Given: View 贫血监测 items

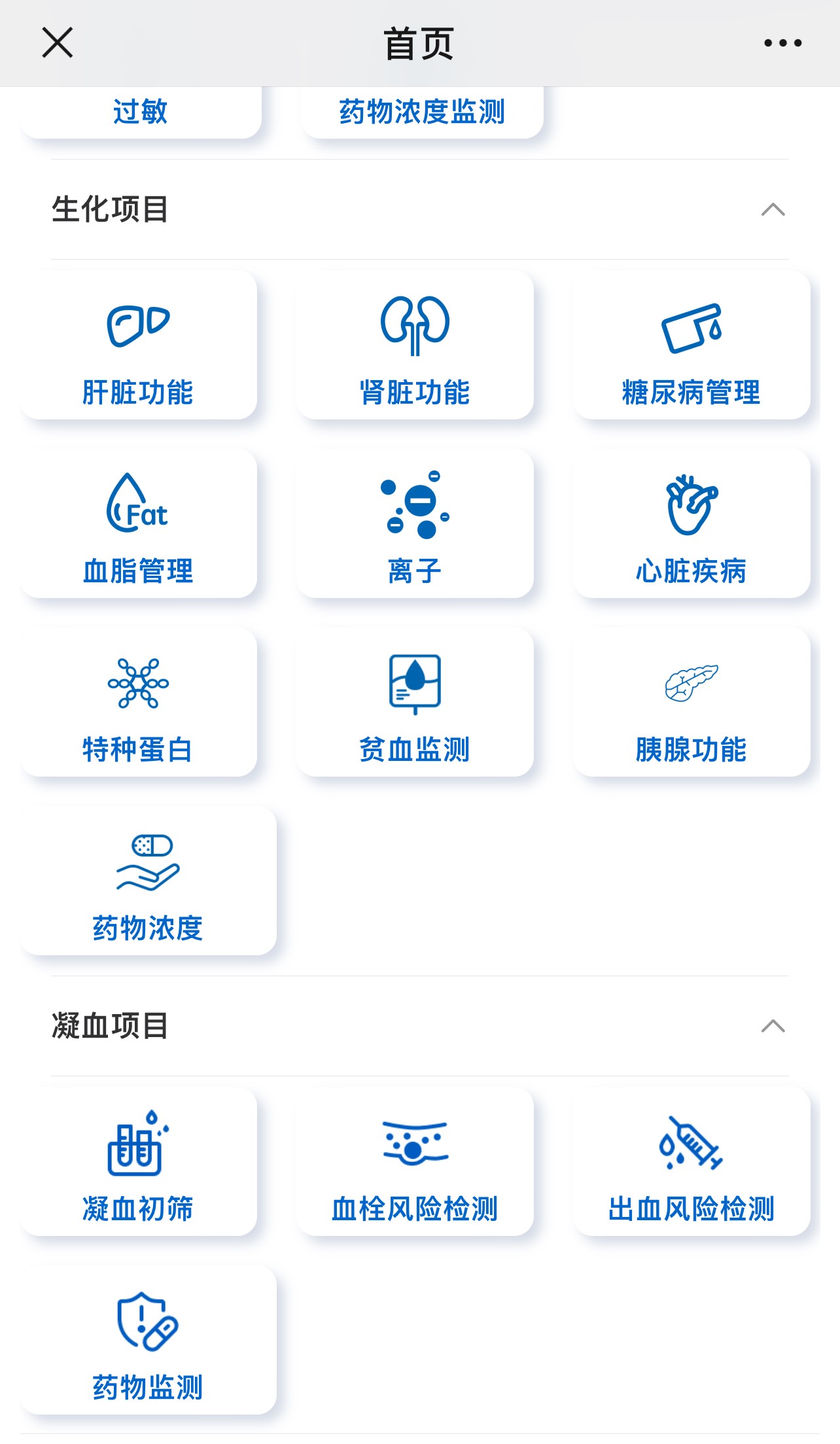Looking at the screenshot, I should point(415,703).
